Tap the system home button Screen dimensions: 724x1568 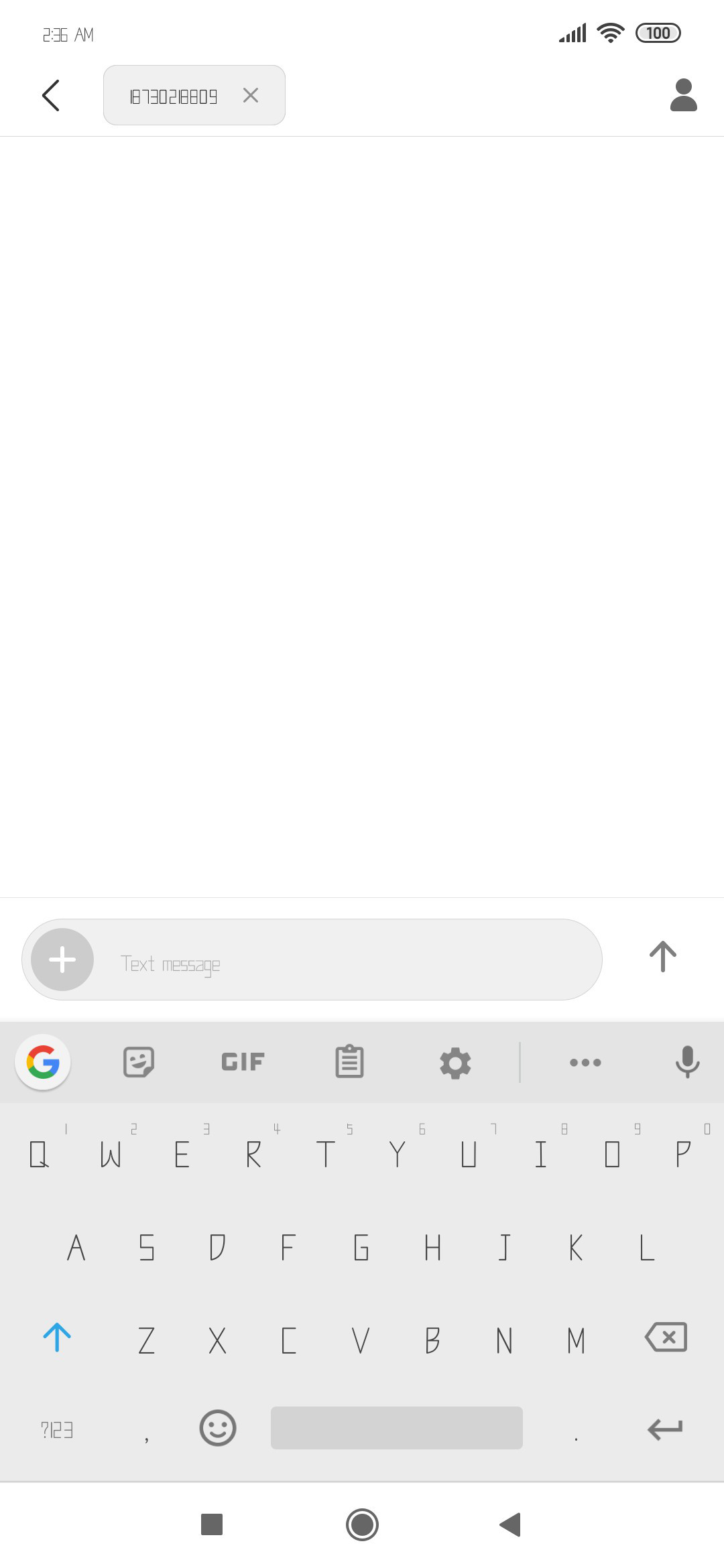(362, 1525)
